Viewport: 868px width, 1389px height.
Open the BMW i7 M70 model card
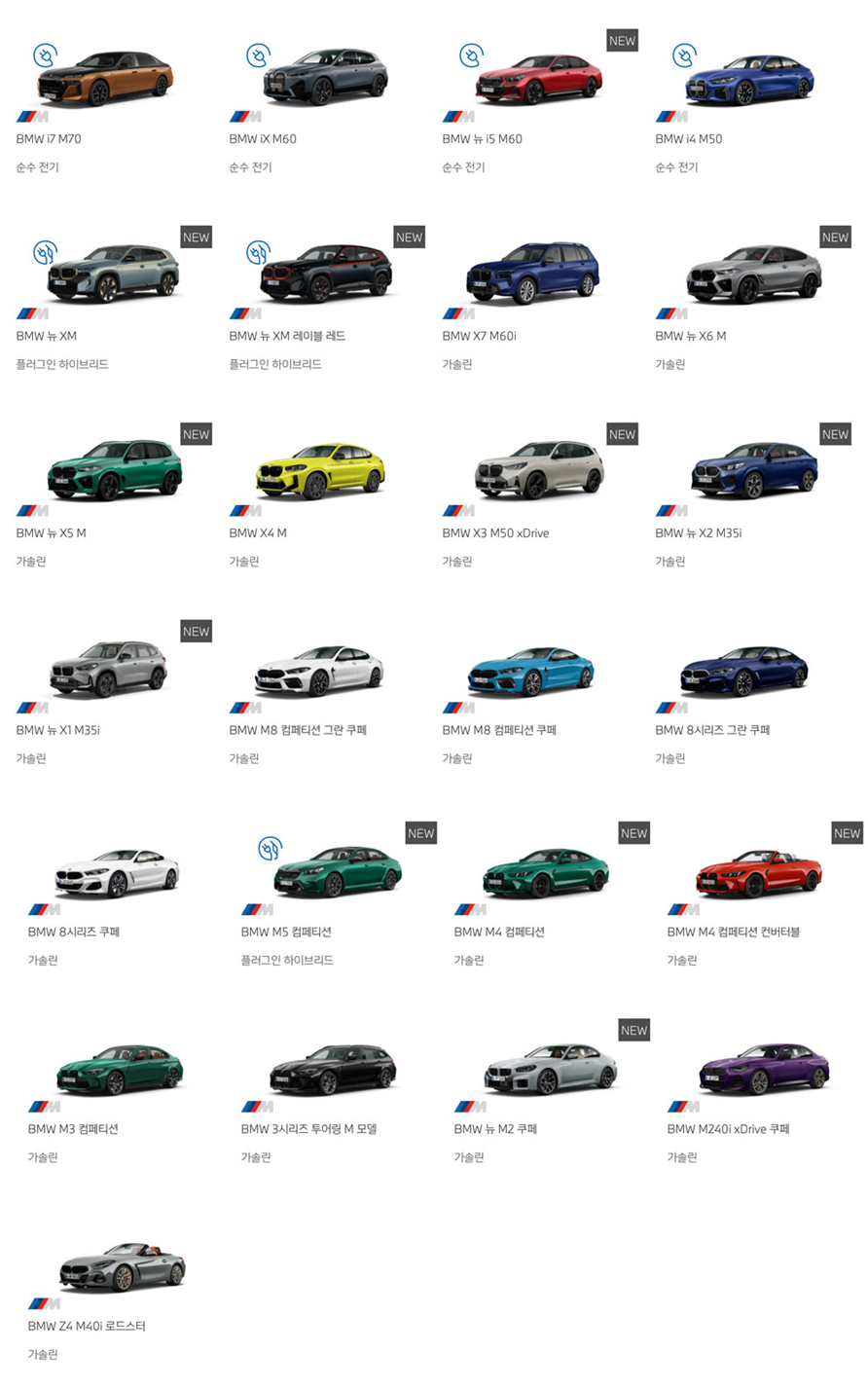tap(105, 79)
